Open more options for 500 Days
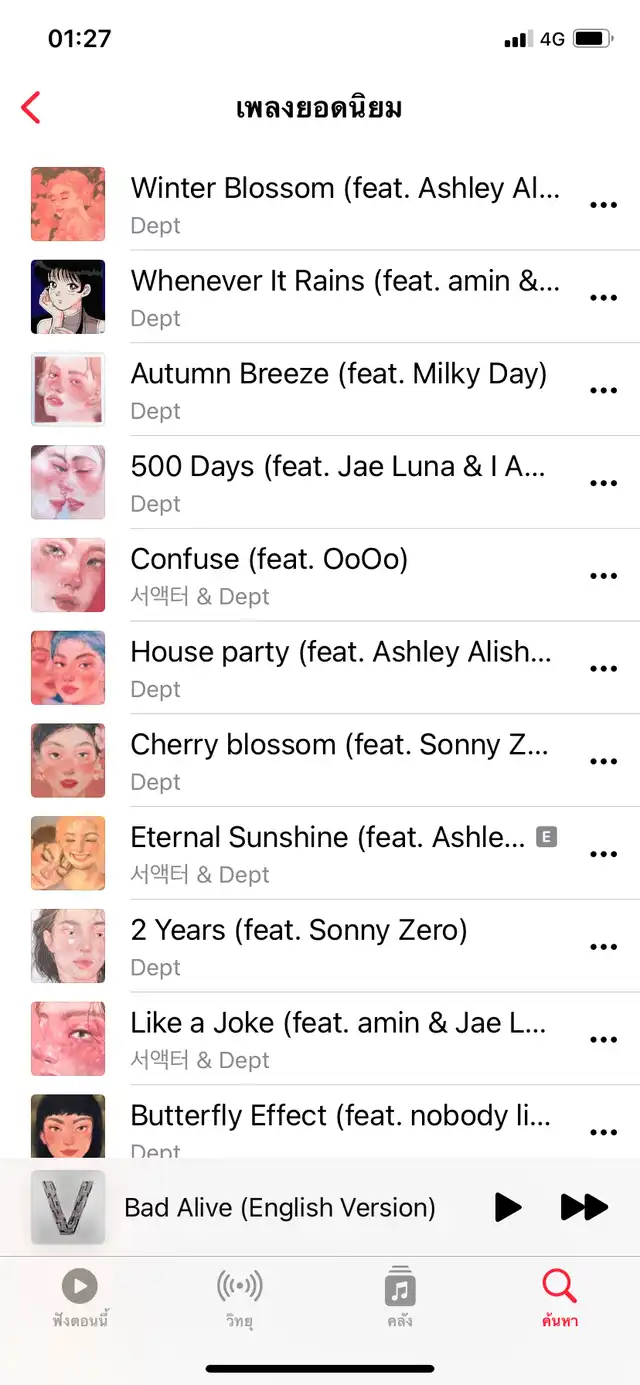Screen dimensions: 640x1385 coord(603,483)
